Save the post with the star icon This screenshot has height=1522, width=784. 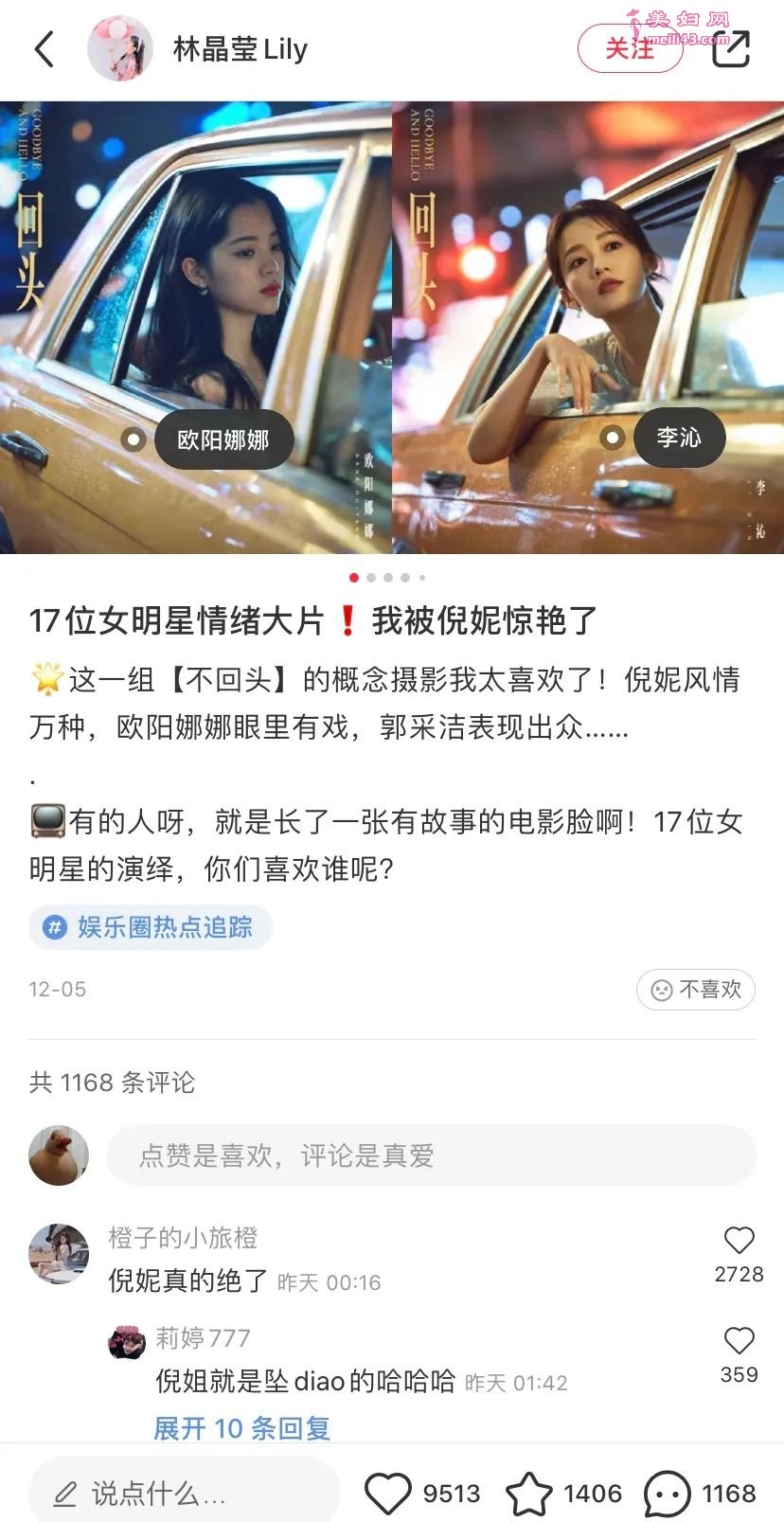[x=528, y=1494]
